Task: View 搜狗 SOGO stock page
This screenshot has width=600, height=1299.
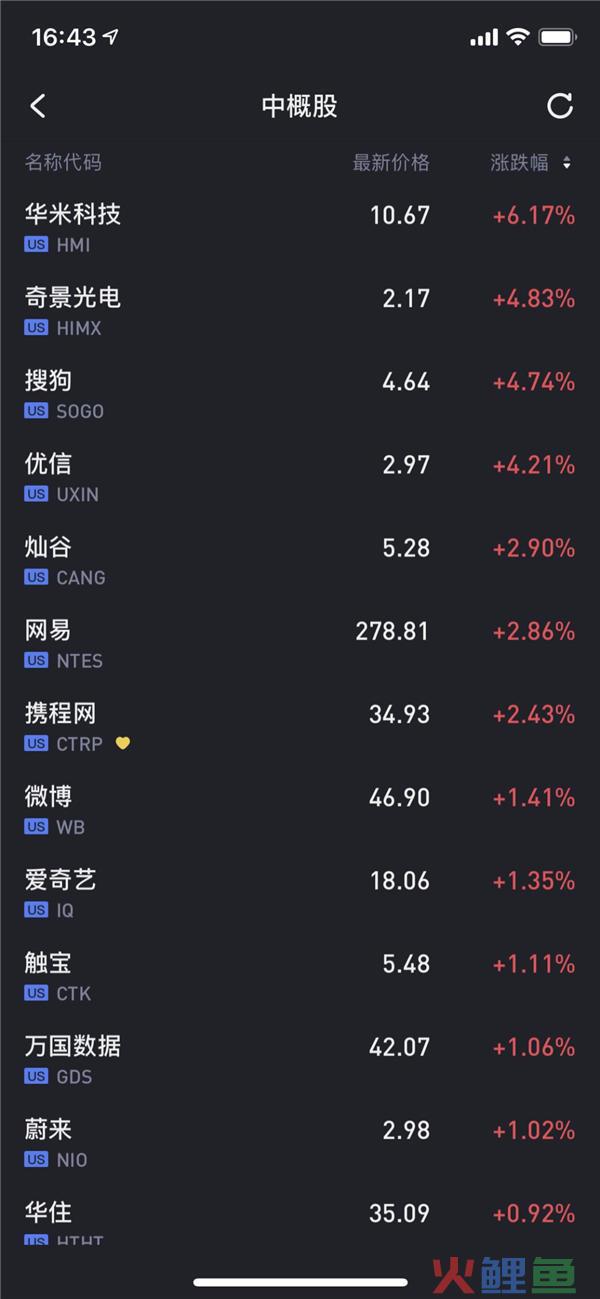Action: point(300,394)
